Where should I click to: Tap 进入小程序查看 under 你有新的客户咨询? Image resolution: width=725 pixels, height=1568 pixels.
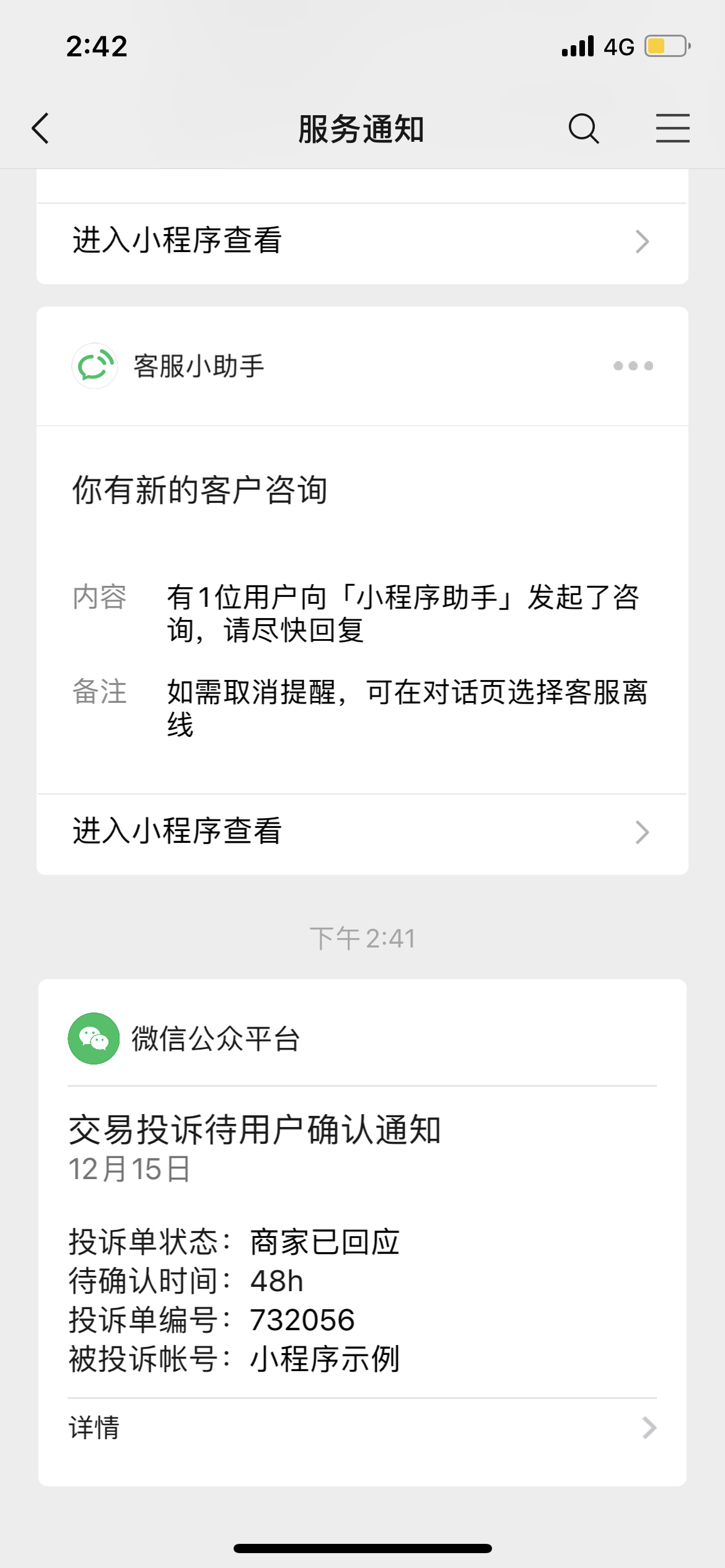point(362,832)
